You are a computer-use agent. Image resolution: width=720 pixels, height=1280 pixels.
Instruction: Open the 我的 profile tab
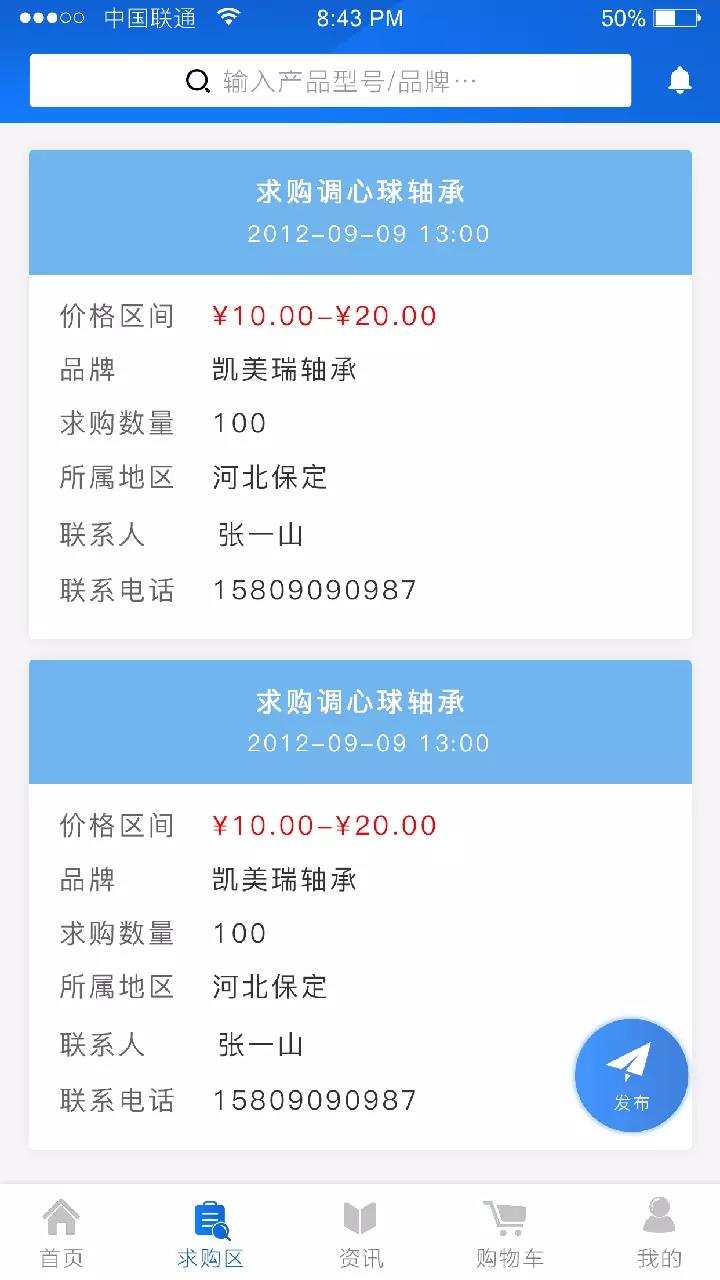click(659, 1233)
